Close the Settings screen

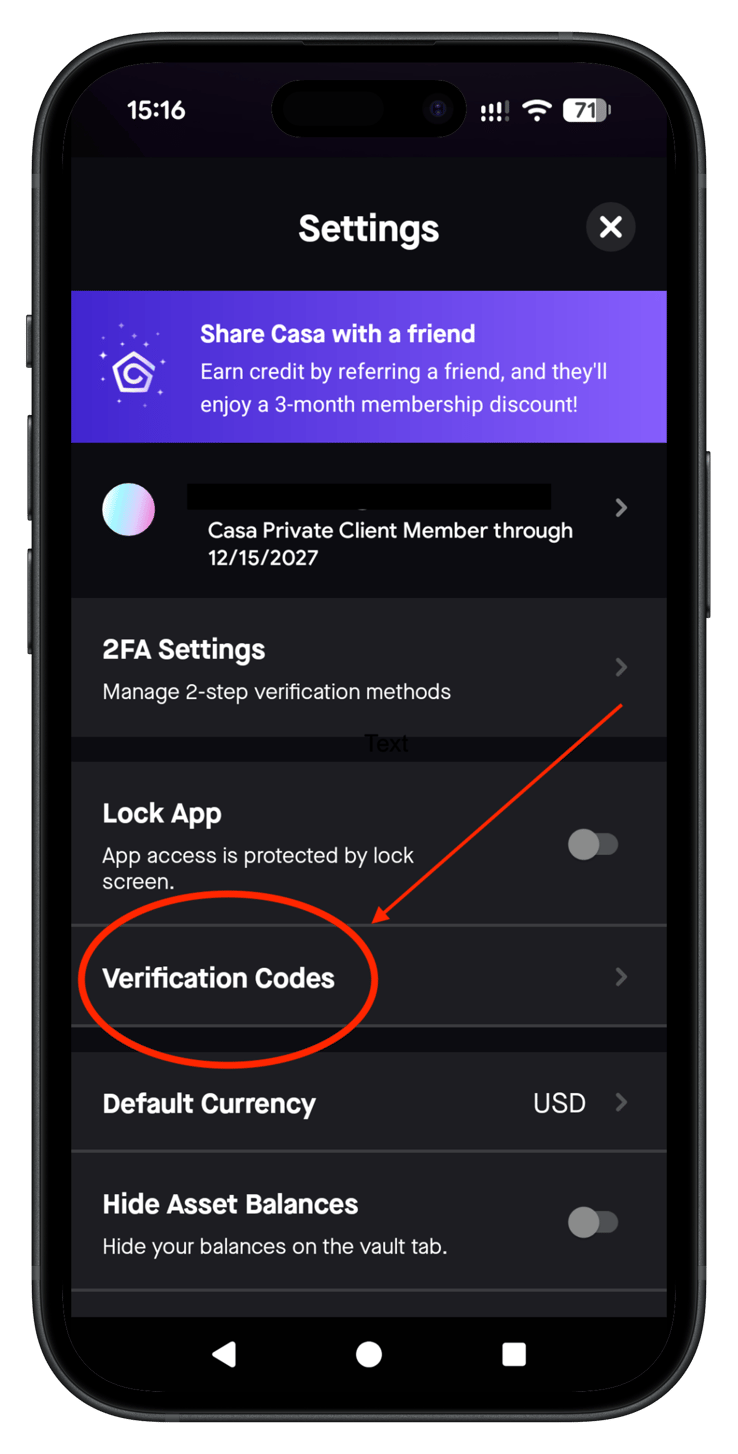coord(610,227)
